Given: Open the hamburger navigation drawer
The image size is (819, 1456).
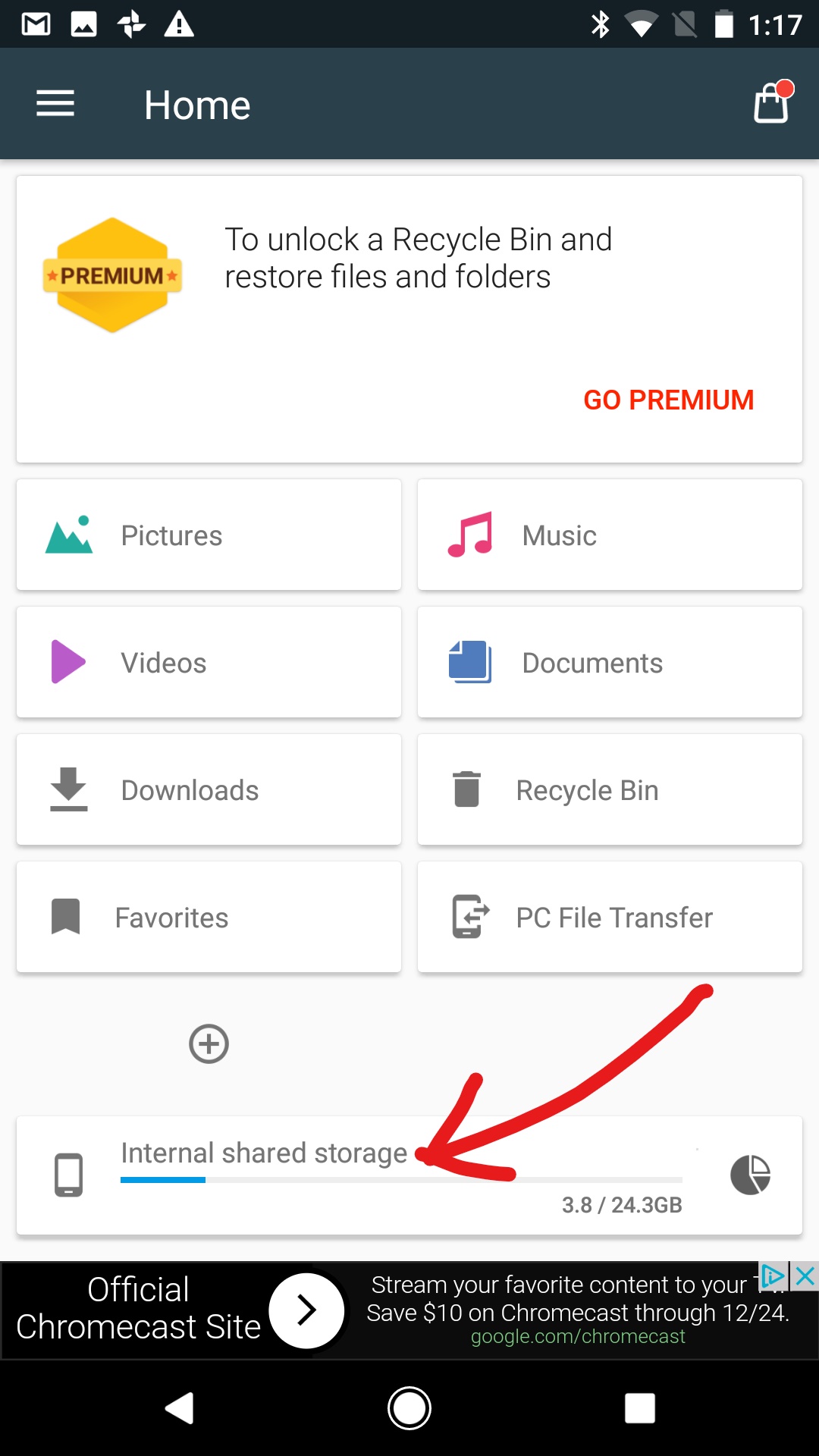Looking at the screenshot, I should click(55, 104).
